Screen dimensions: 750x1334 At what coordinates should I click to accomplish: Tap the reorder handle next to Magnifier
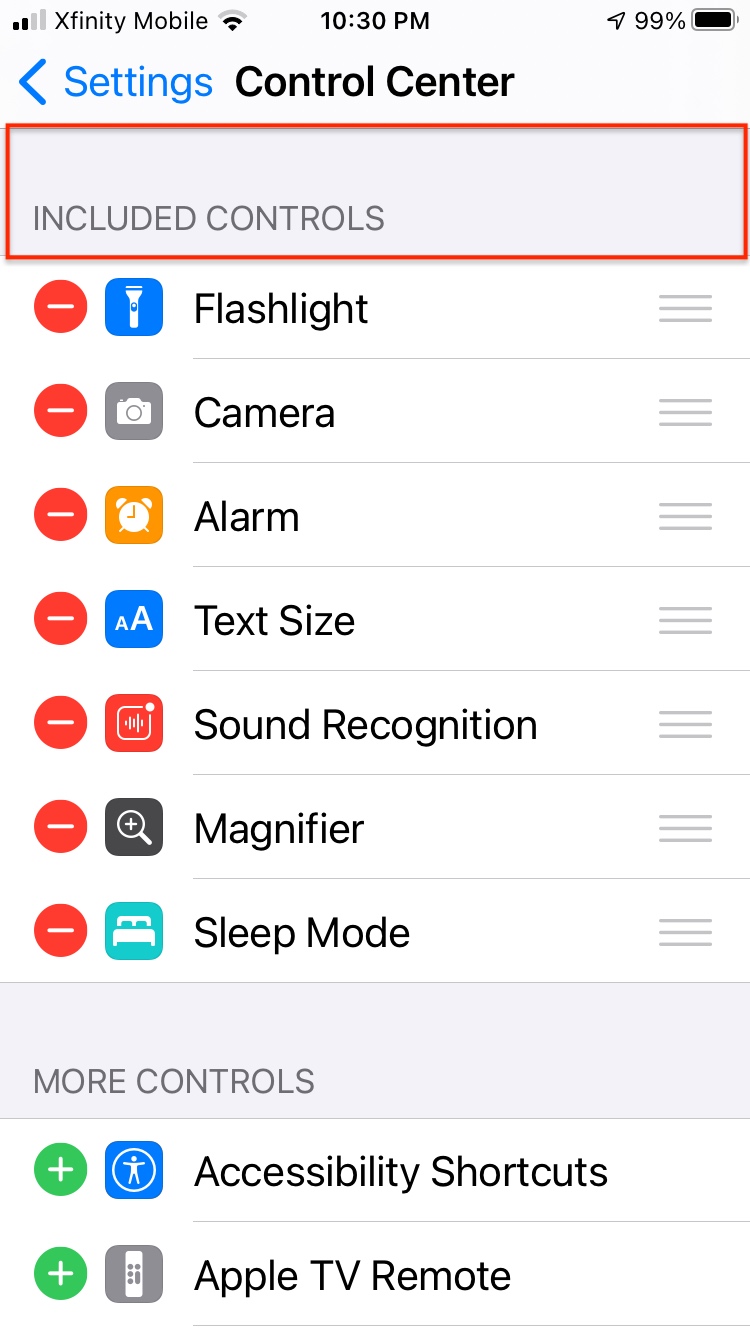pyautogui.click(x=685, y=828)
